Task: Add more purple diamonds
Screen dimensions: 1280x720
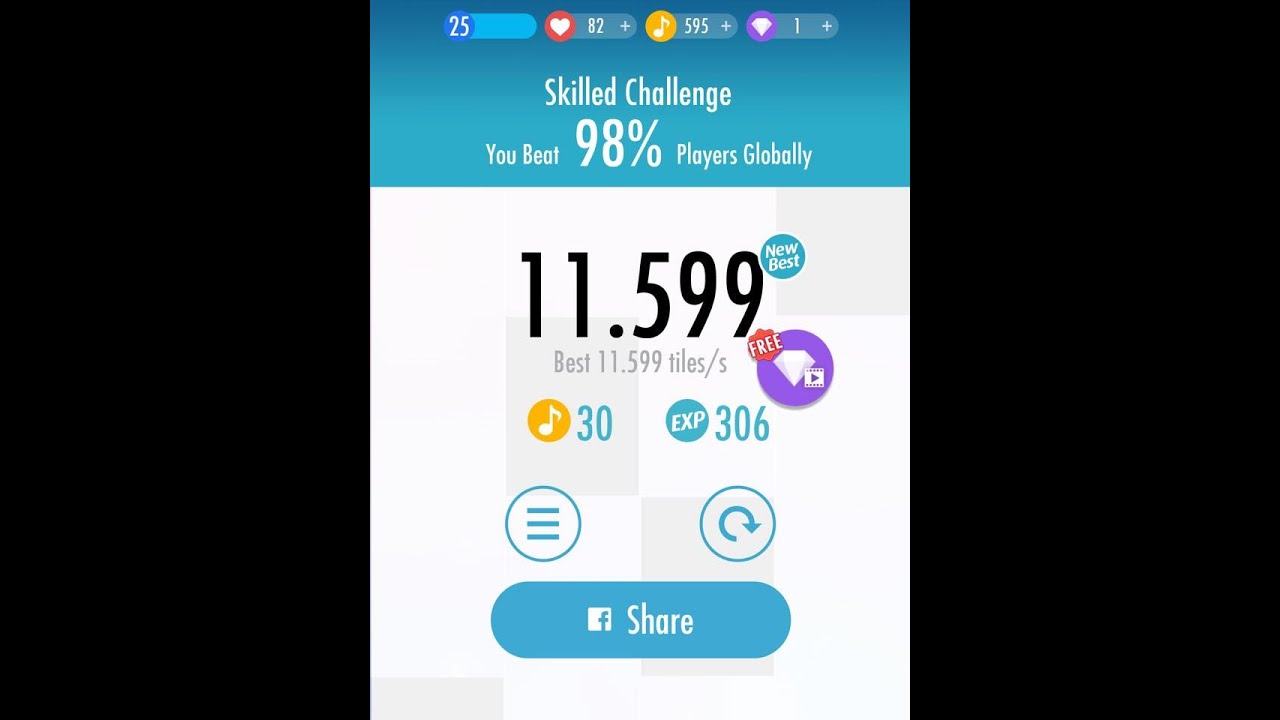Action: (x=826, y=27)
